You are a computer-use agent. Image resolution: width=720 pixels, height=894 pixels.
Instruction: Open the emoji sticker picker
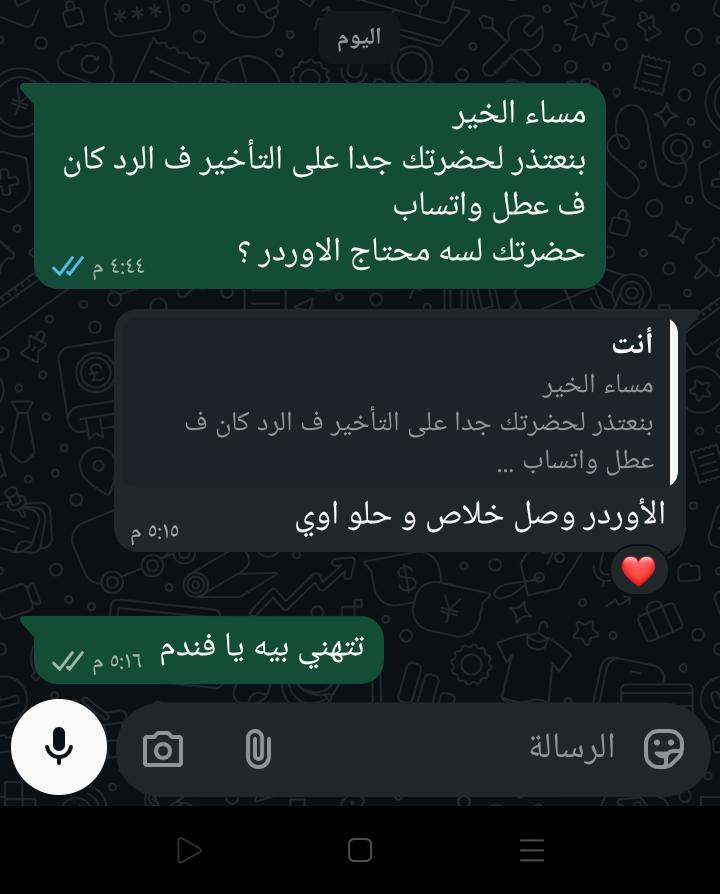tap(664, 749)
